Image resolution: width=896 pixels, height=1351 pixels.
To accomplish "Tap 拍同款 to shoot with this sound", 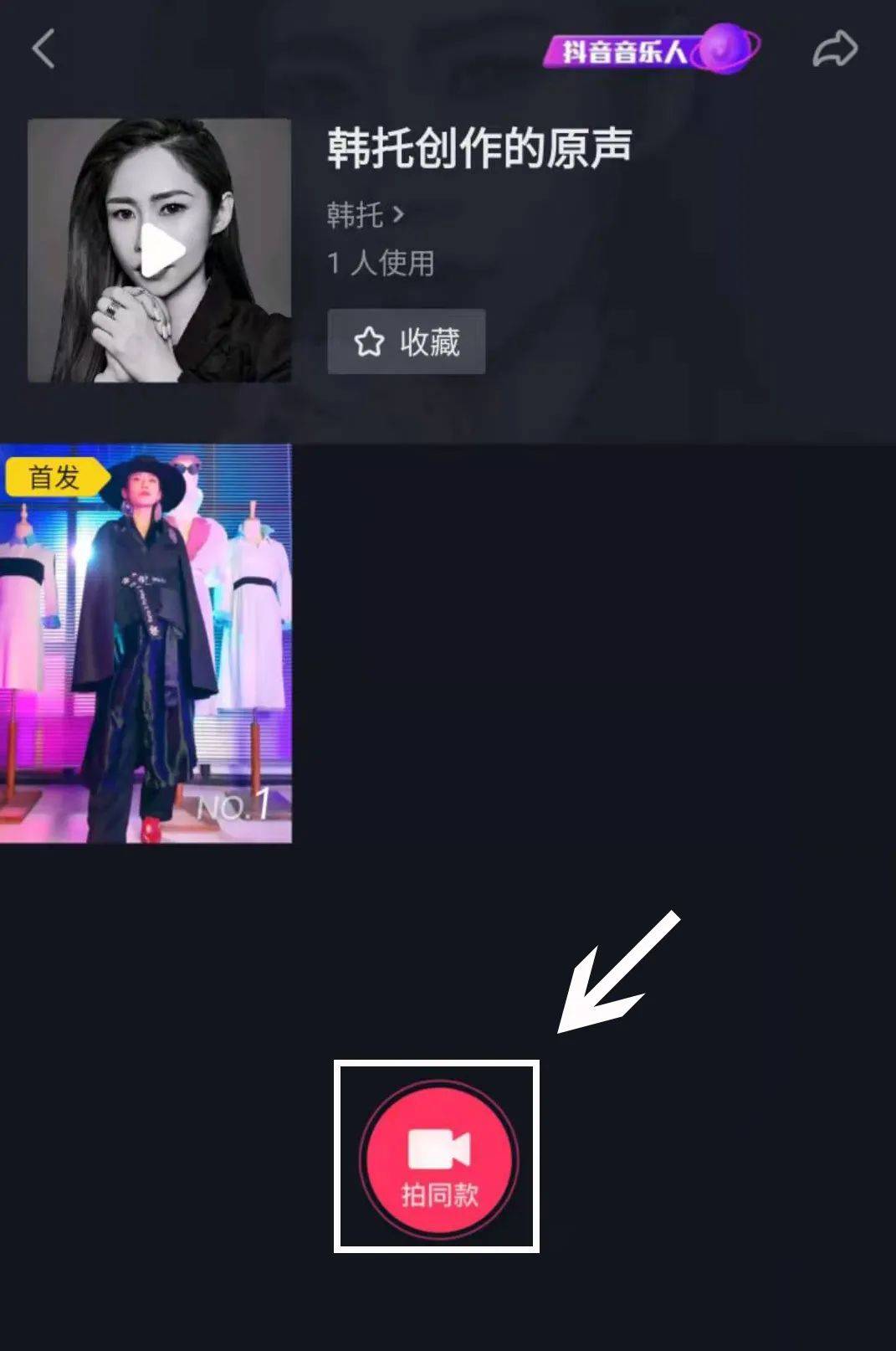I will (438, 1160).
